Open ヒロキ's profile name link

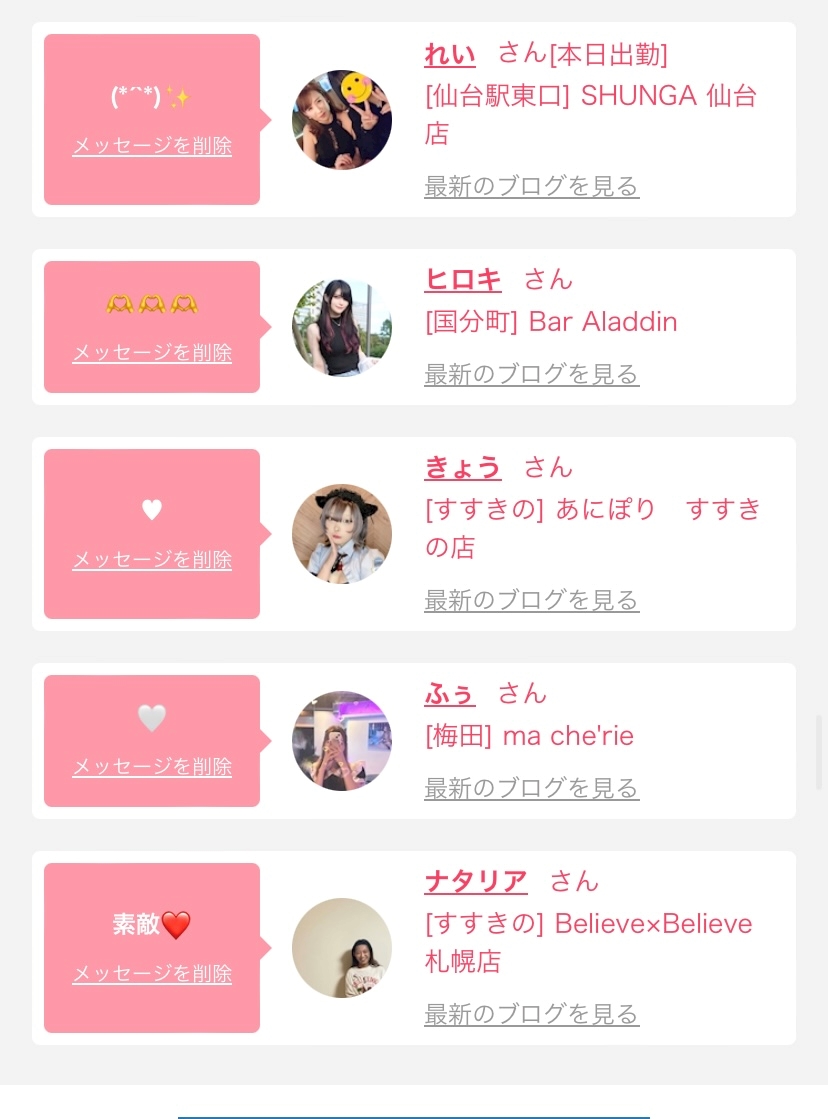tap(463, 280)
